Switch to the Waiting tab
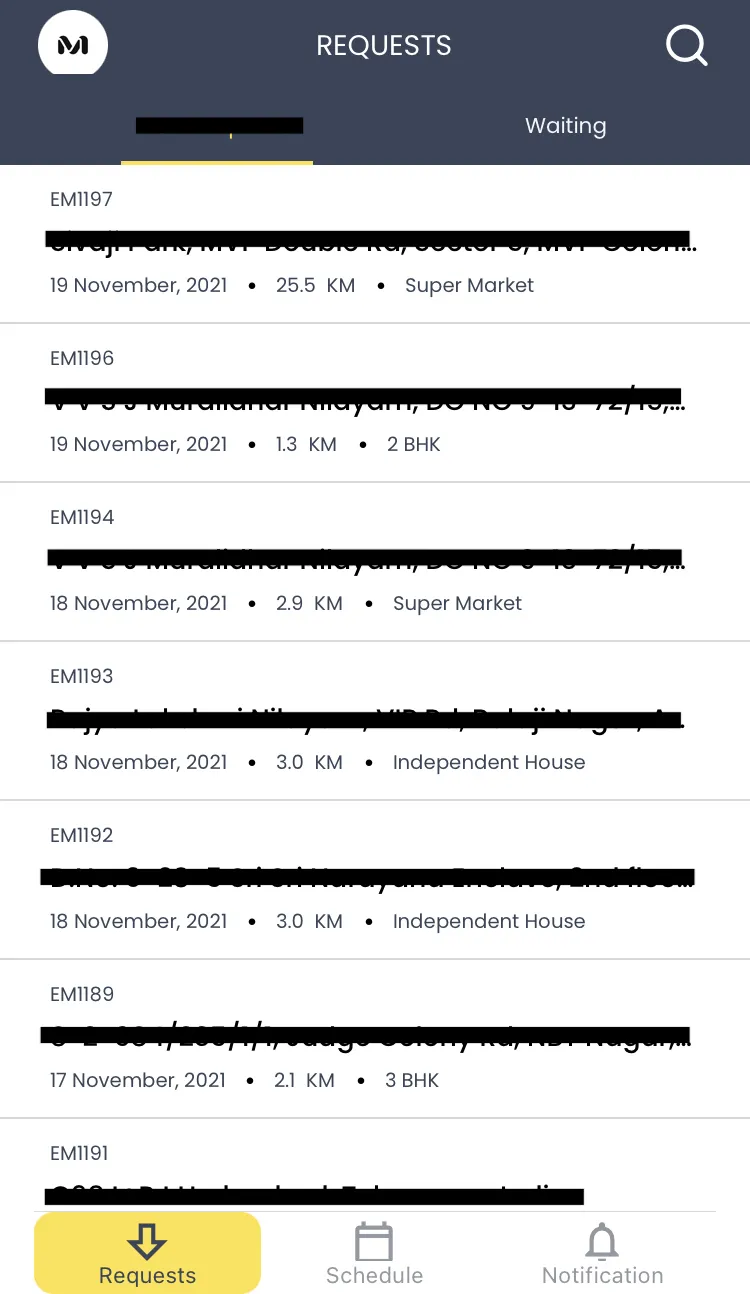 (x=565, y=126)
